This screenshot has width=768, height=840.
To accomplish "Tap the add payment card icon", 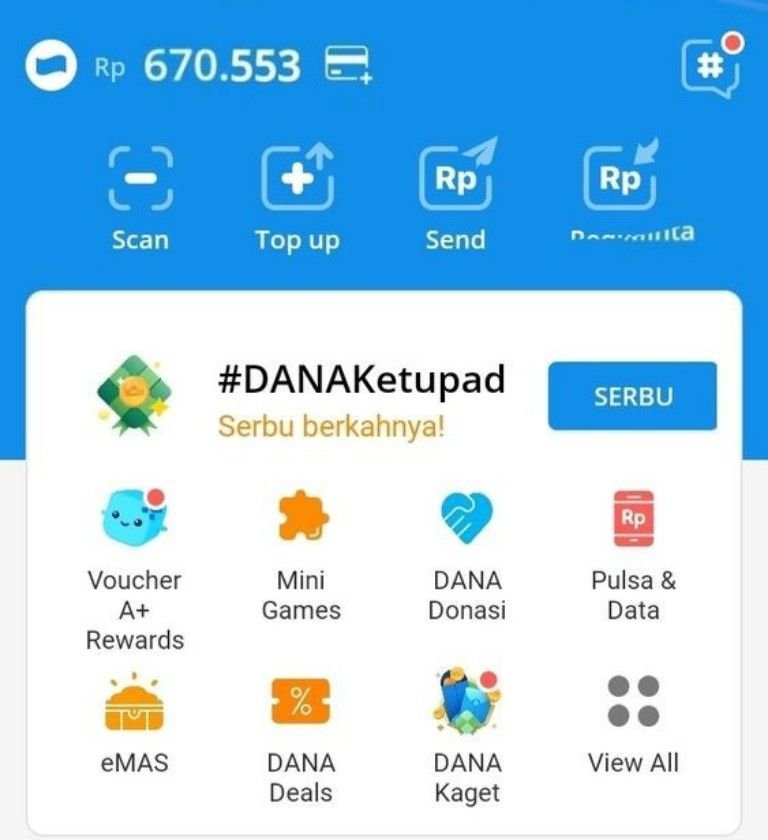I will click(x=348, y=65).
